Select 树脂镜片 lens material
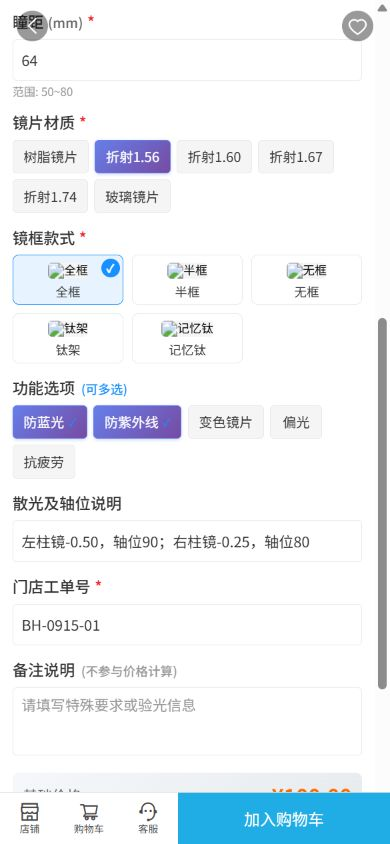The image size is (390, 844). (x=51, y=157)
